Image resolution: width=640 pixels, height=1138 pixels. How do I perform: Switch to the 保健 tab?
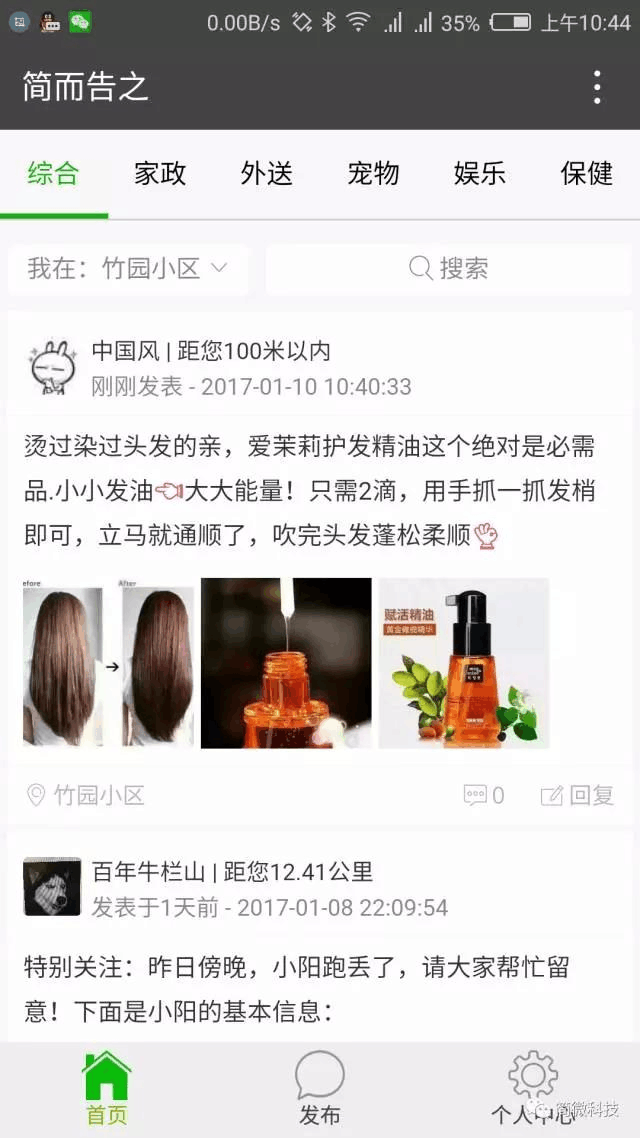click(587, 173)
